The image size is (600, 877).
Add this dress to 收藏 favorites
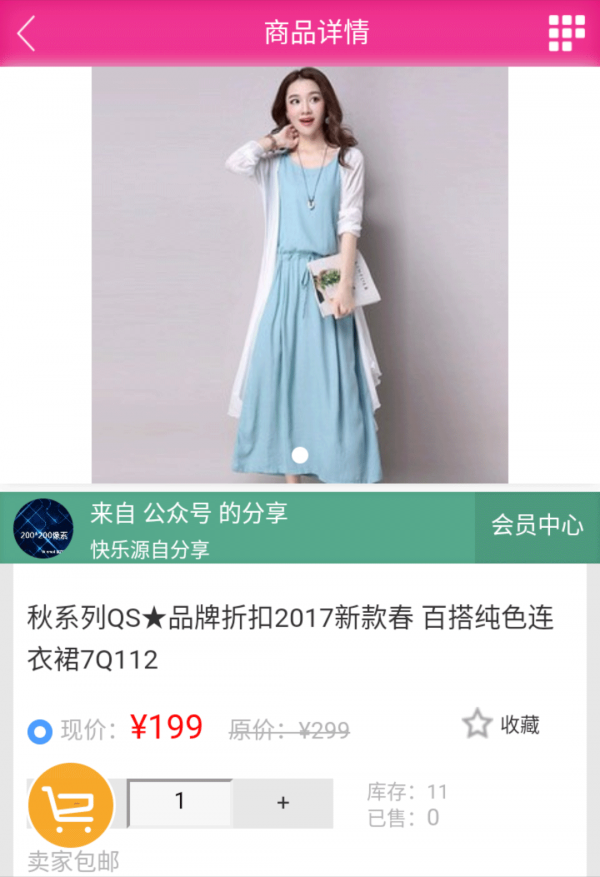[x=501, y=724]
